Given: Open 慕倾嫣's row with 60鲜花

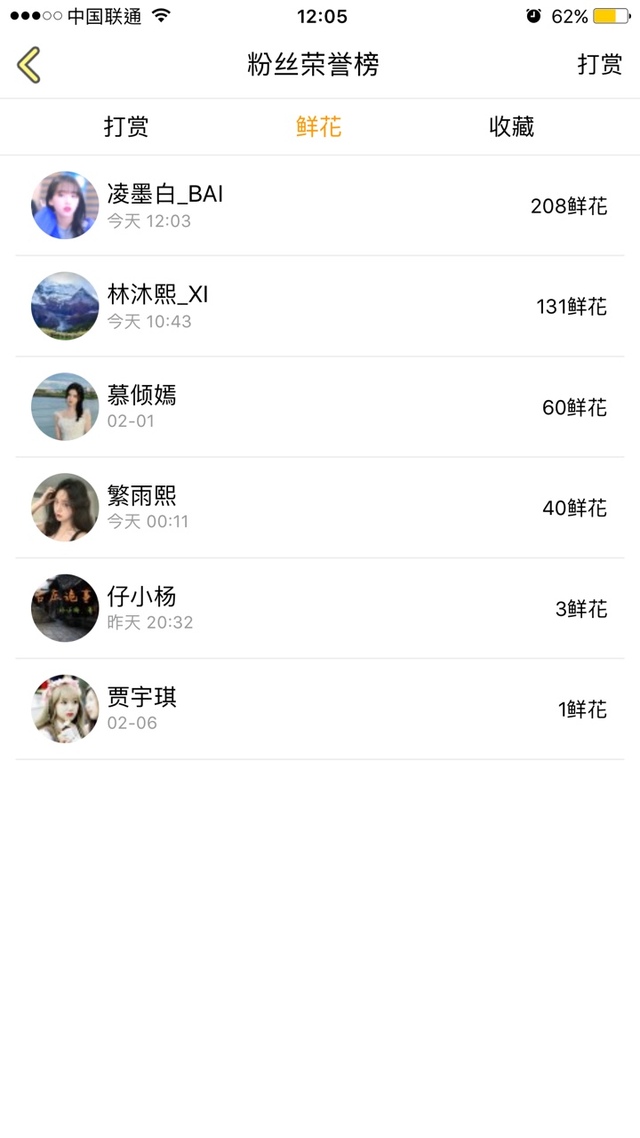Looking at the screenshot, I should click(x=320, y=407).
